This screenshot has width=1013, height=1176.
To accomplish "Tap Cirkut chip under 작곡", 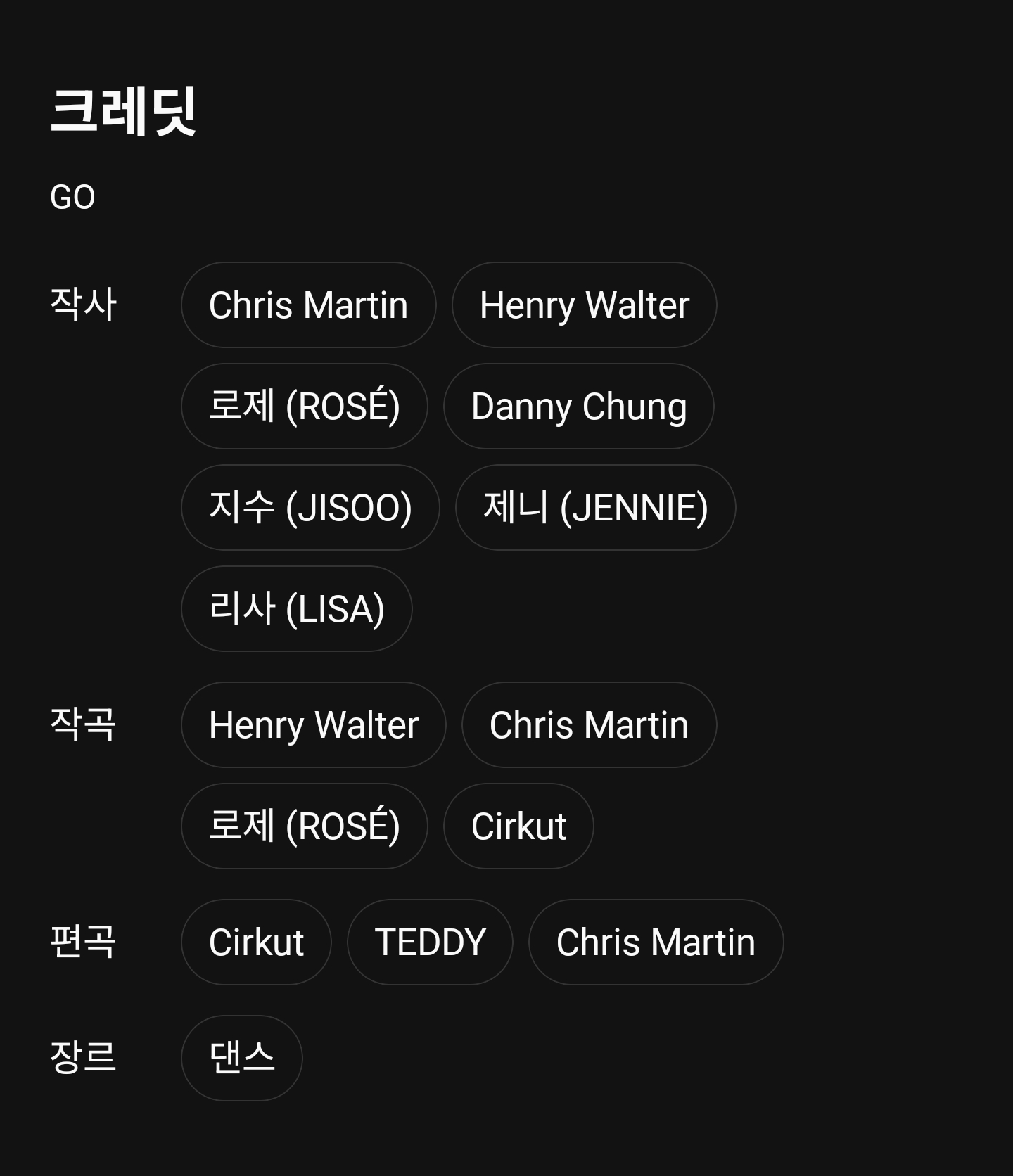I will pyautogui.click(x=518, y=826).
